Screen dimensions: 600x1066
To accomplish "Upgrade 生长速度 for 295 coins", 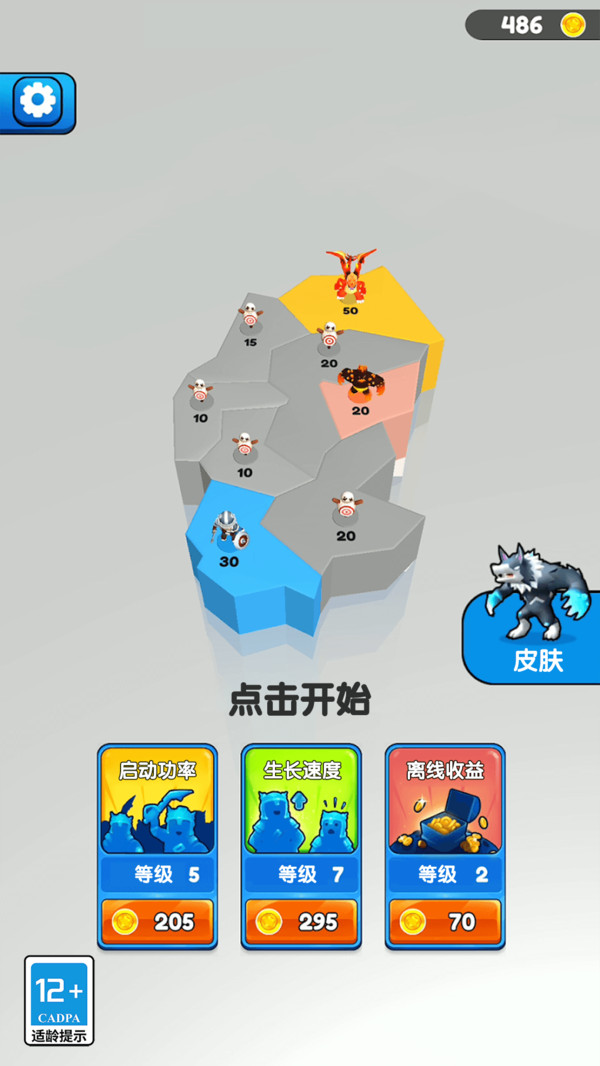I will pyautogui.click(x=301, y=921).
